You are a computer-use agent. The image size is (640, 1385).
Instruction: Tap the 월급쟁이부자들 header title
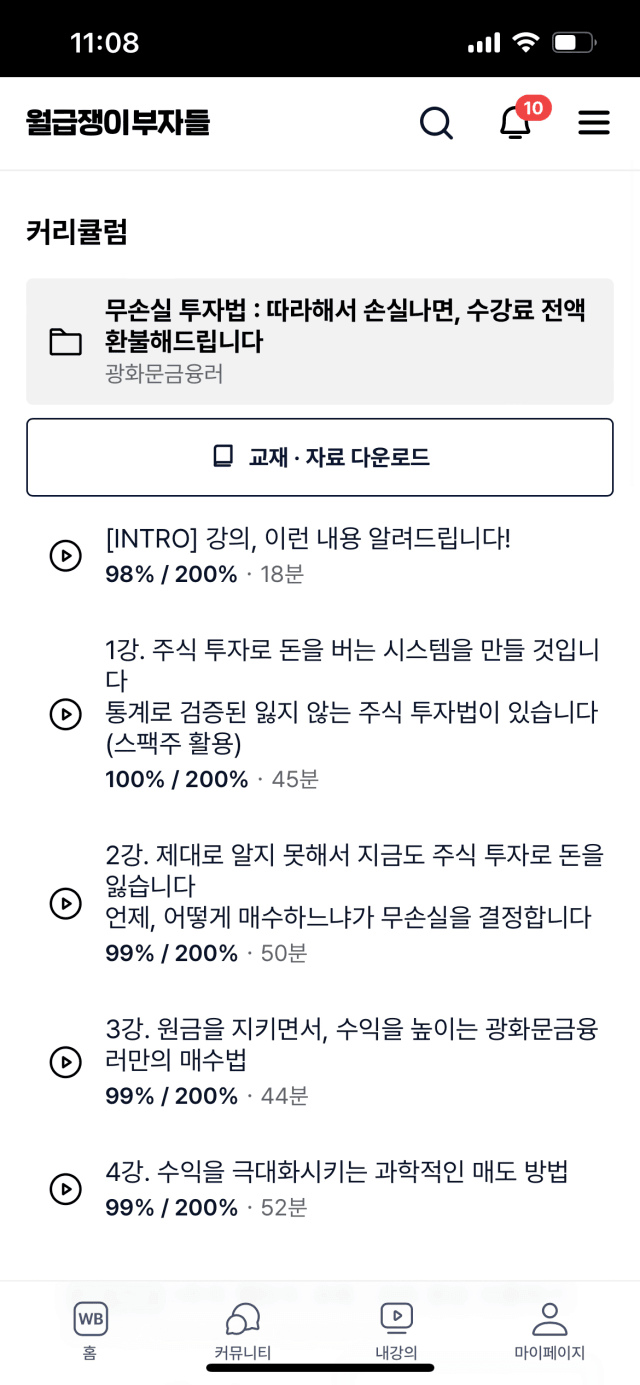coord(118,123)
